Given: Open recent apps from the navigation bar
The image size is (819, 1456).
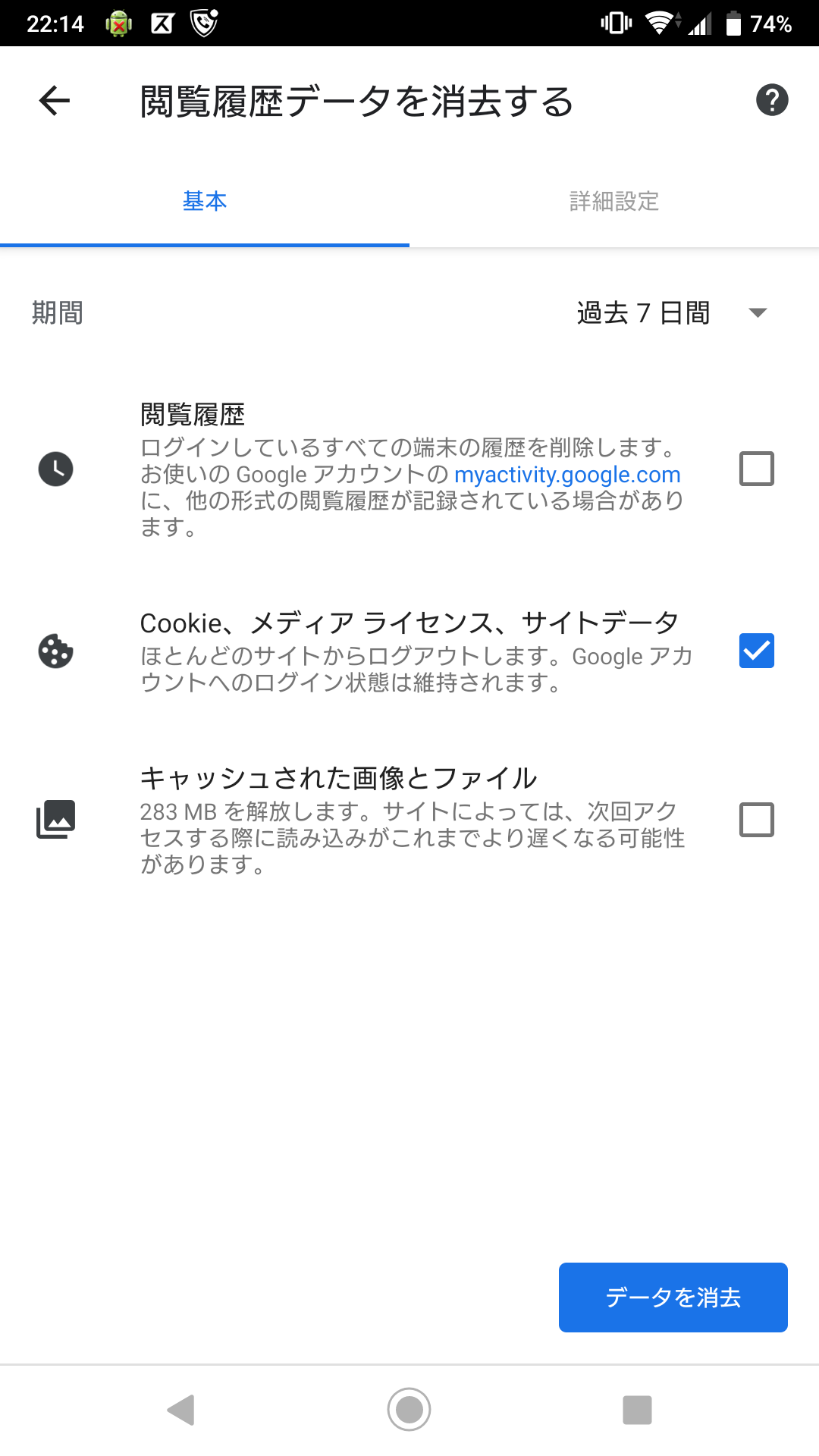Looking at the screenshot, I should pos(637,1410).
